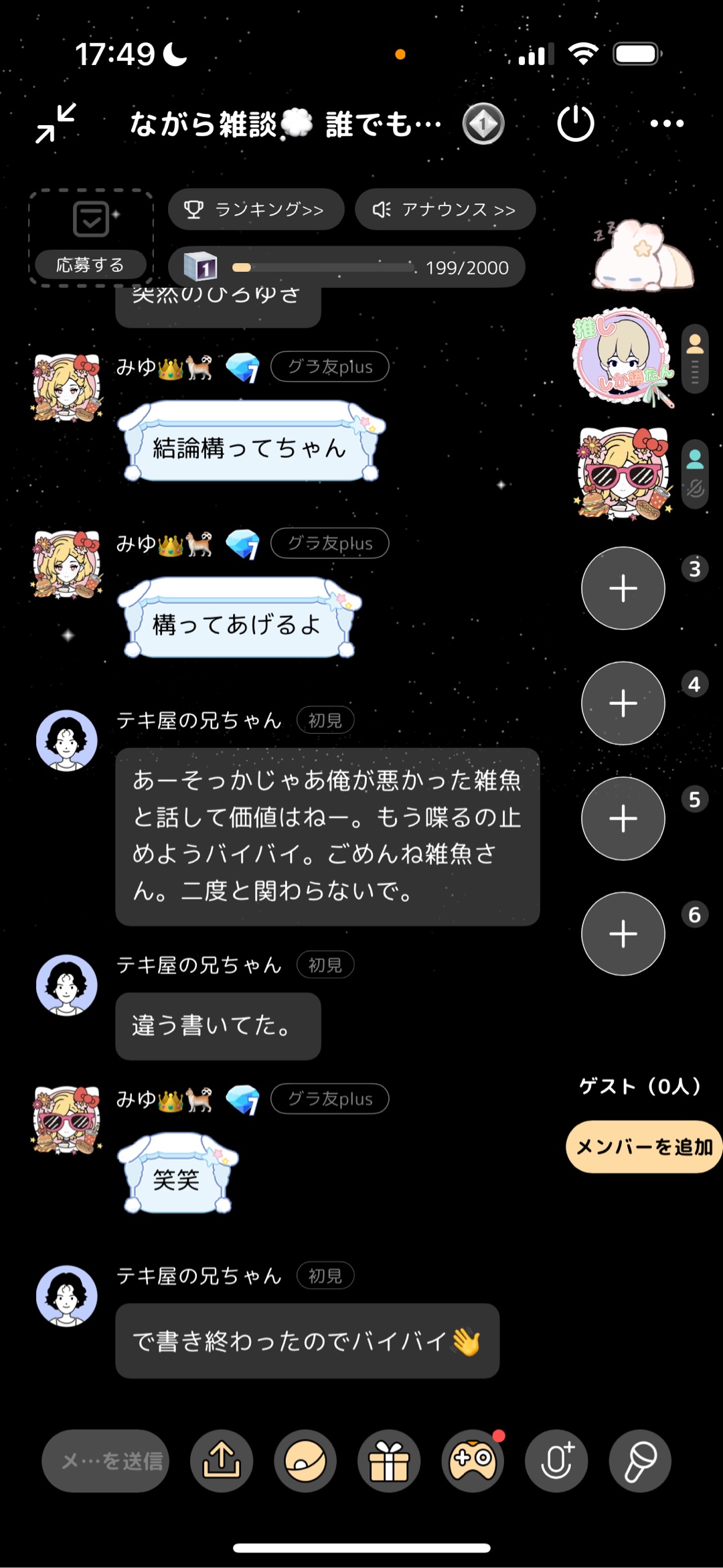Tap the microphone plus icon
The width and height of the screenshot is (723, 1568).
click(556, 1461)
